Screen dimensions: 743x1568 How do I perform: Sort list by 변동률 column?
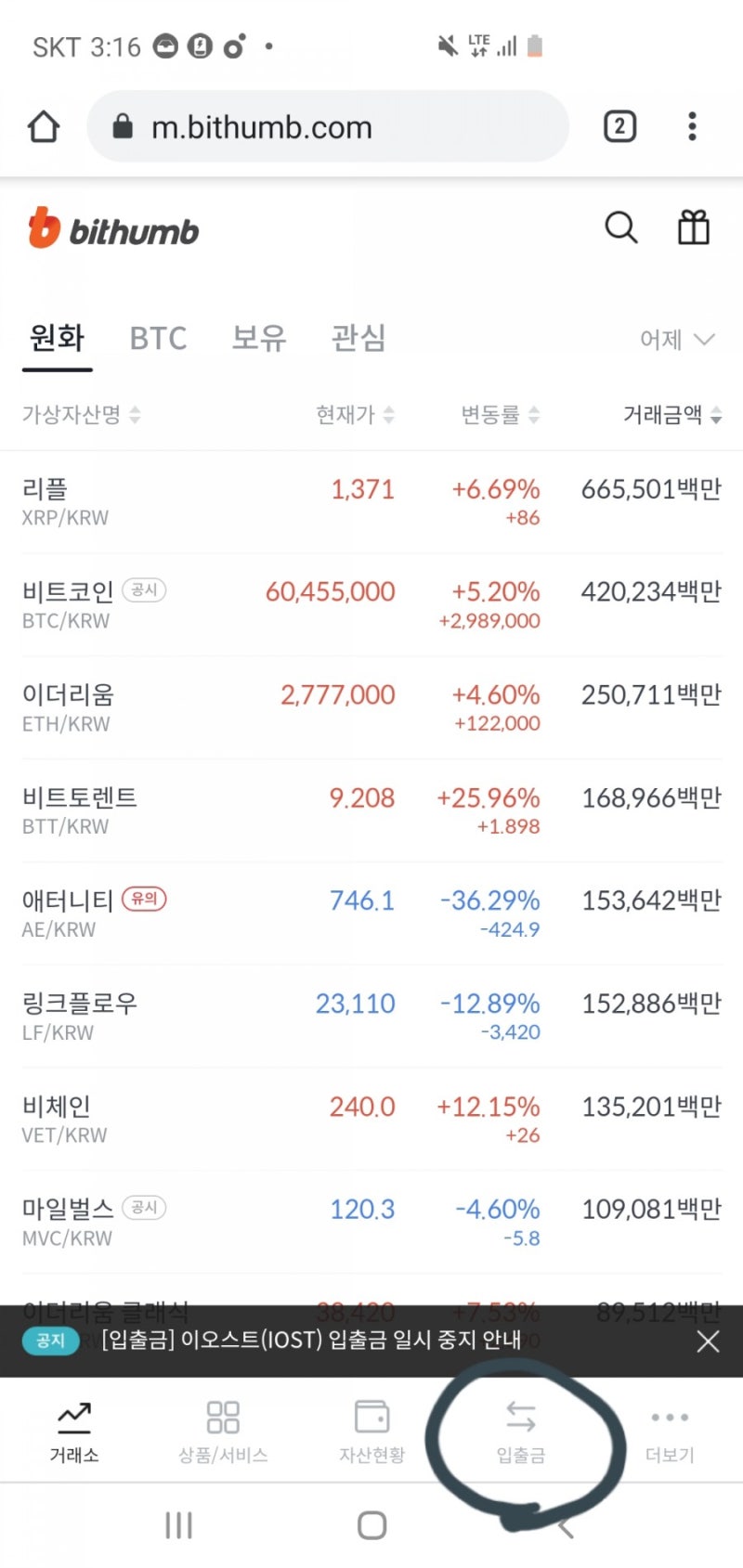point(500,415)
